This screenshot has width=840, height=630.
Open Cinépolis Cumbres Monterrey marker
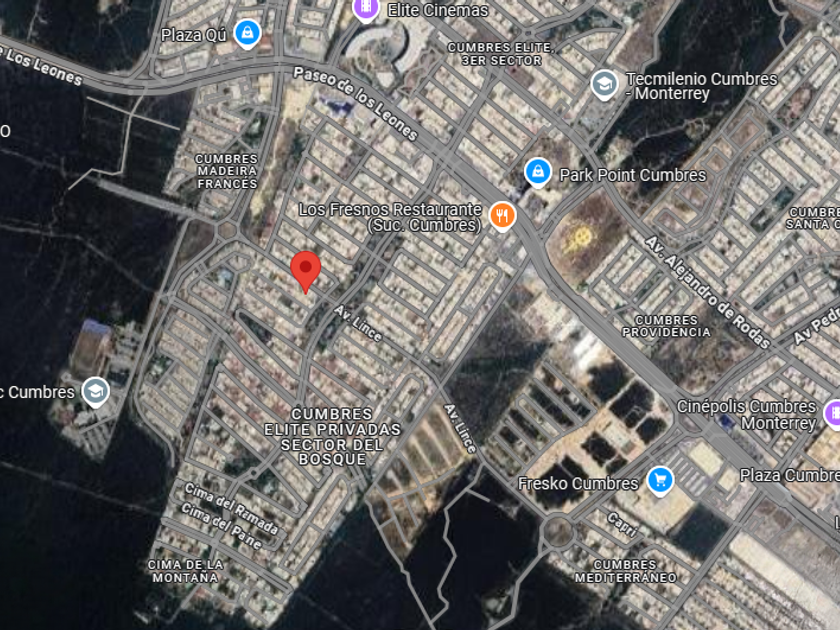tap(833, 414)
